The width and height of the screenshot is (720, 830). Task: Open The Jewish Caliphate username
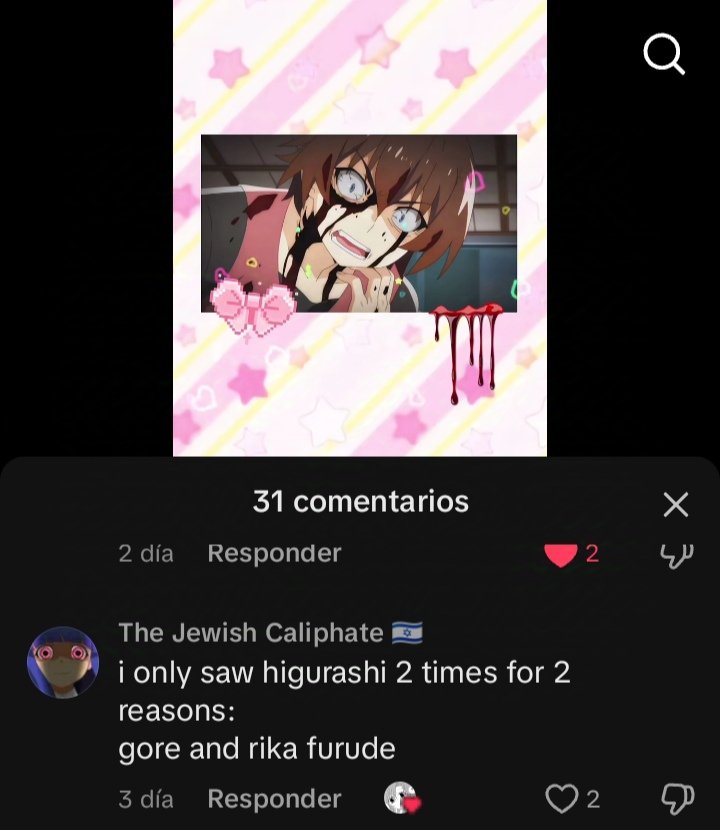pyautogui.click(x=250, y=633)
